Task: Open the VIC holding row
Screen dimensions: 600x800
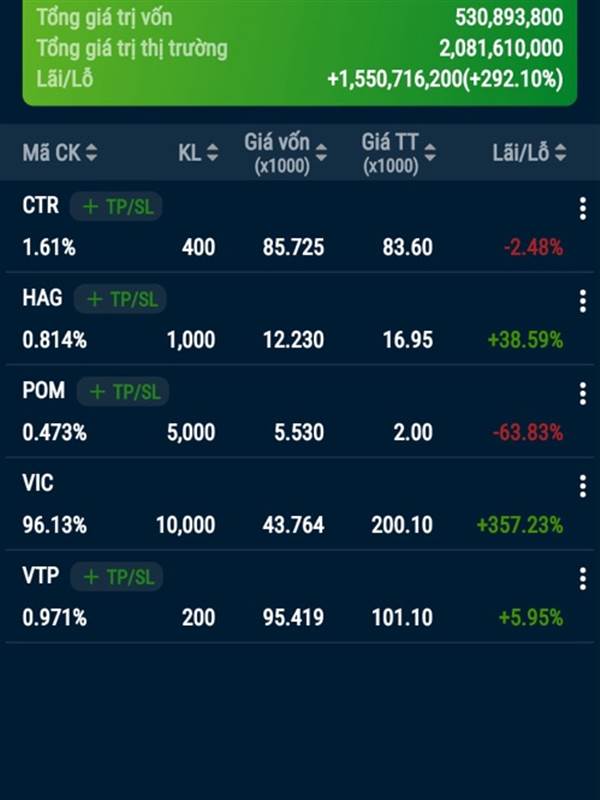Action: point(290,505)
